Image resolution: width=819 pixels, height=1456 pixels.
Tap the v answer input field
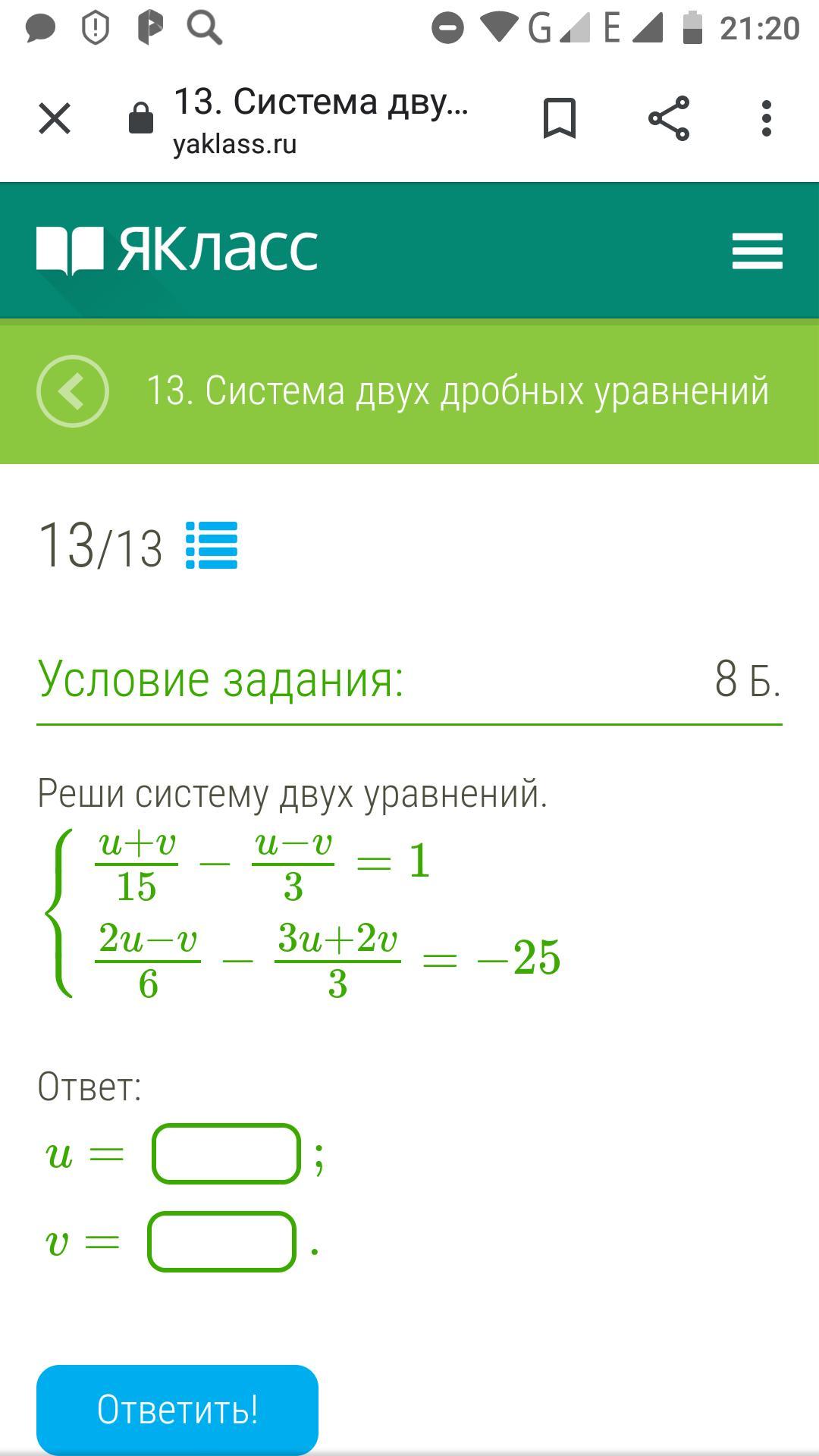(221, 1241)
